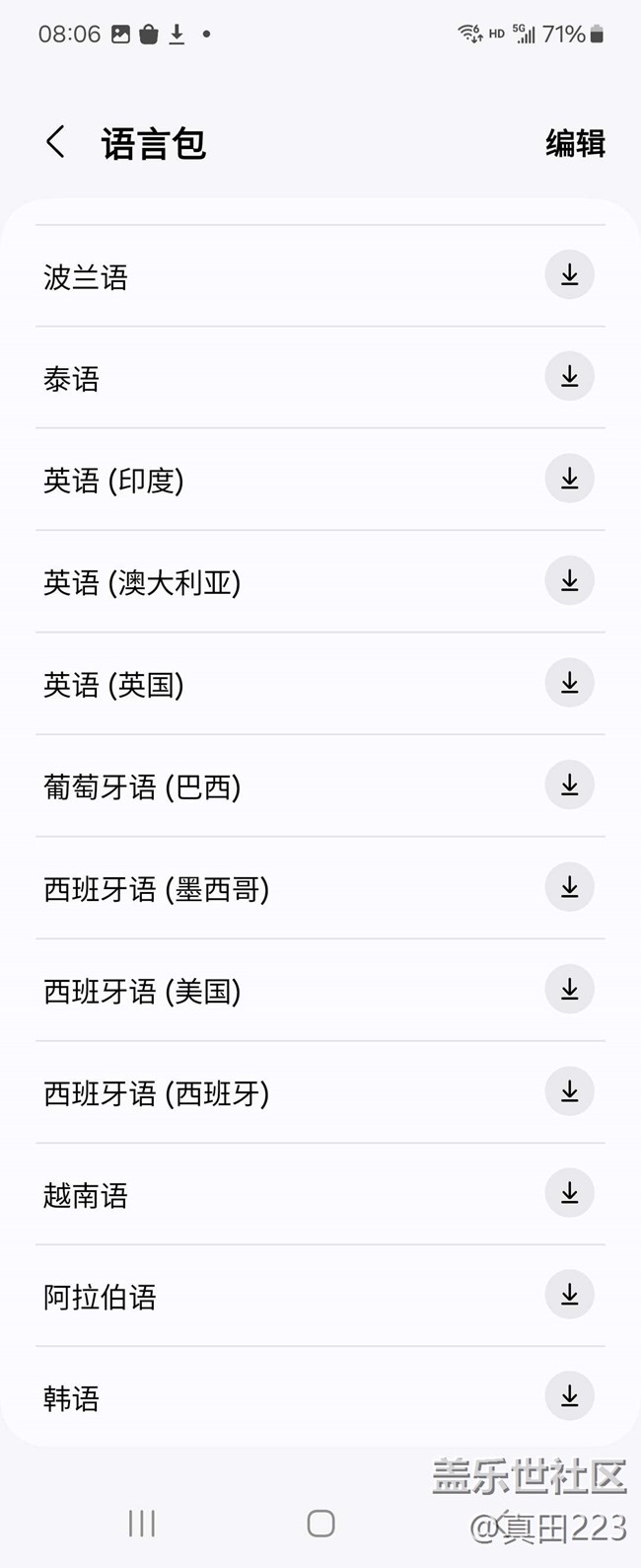Image resolution: width=641 pixels, height=1568 pixels.
Task: Download the 英语 (英国) pack
Action: tap(569, 683)
